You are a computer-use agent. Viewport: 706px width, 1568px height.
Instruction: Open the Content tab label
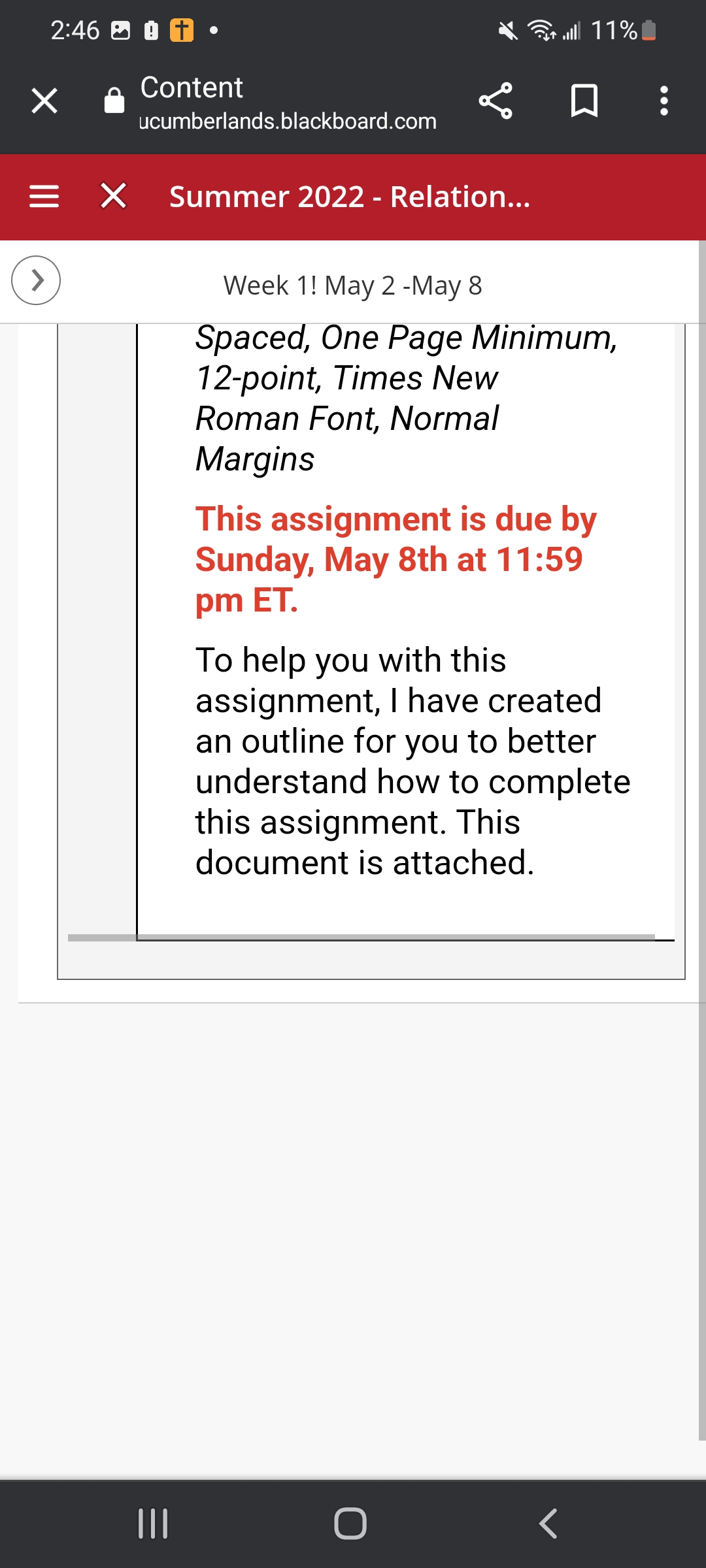[x=190, y=87]
